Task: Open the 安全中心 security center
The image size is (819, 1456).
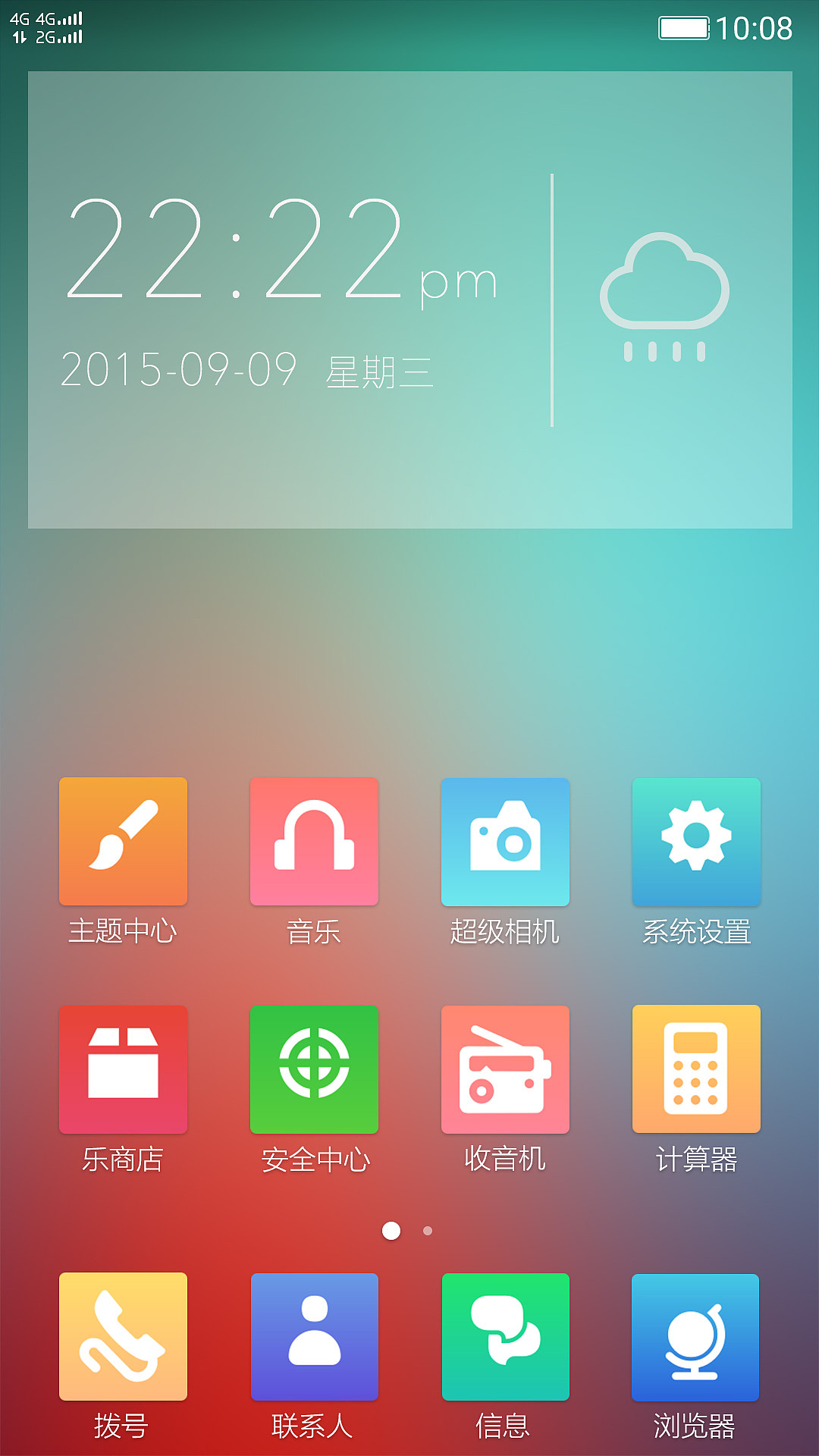Action: tap(314, 1069)
